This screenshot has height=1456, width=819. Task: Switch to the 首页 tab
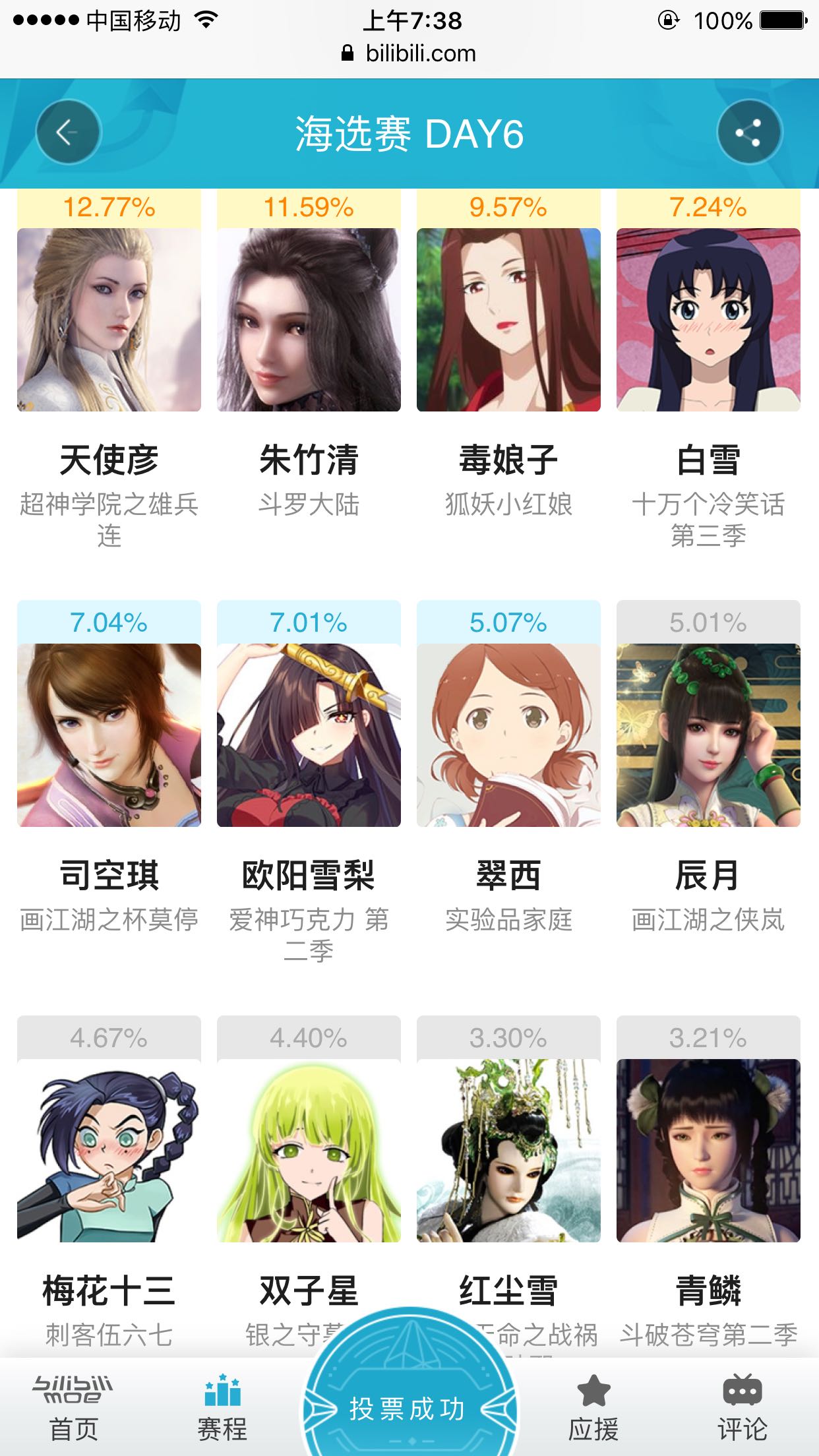[73, 1409]
